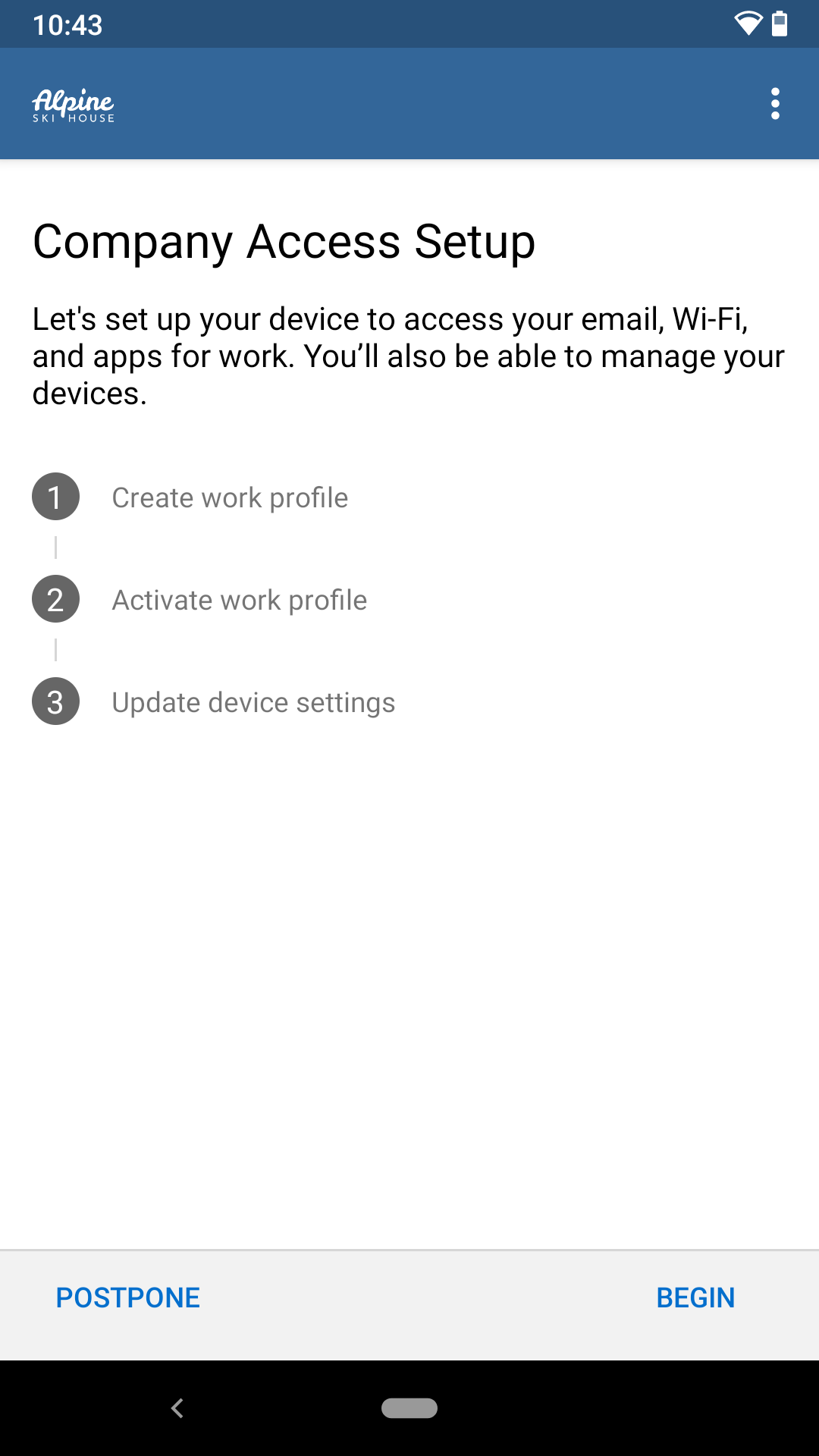Tap the Create work profile step
The height and width of the screenshot is (1456, 819).
click(x=230, y=497)
